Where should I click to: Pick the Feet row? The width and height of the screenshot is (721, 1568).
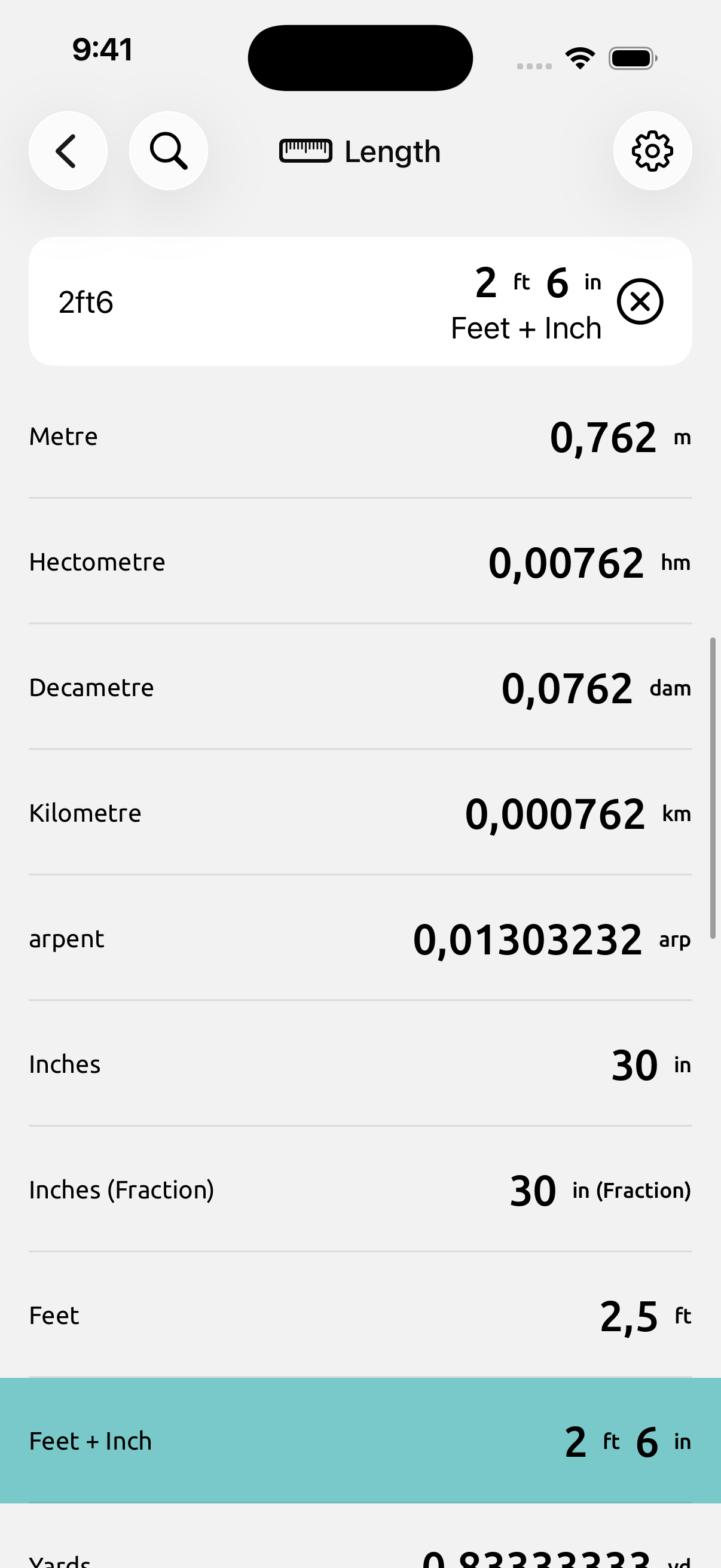click(360, 1316)
